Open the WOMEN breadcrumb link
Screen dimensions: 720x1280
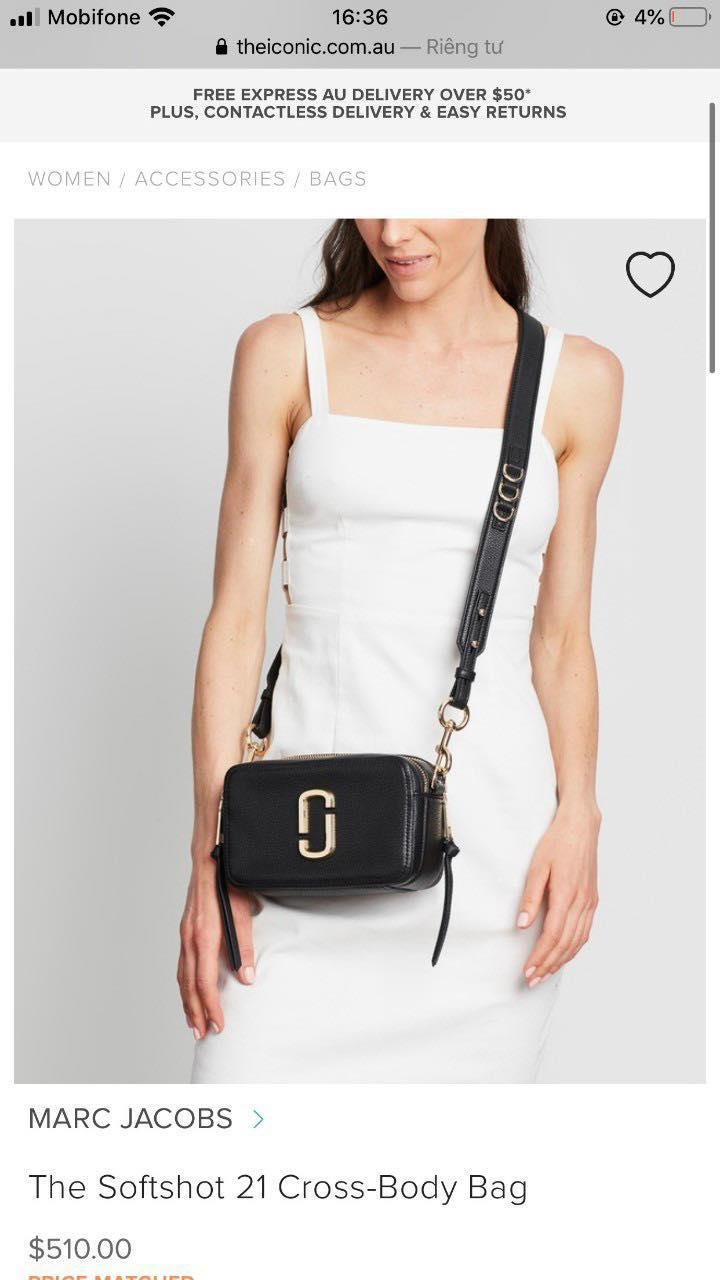pyautogui.click(x=69, y=179)
